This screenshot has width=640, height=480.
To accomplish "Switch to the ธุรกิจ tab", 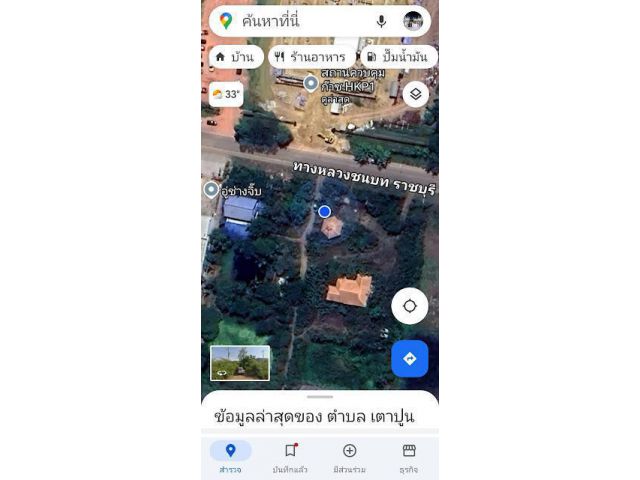I will [408, 458].
